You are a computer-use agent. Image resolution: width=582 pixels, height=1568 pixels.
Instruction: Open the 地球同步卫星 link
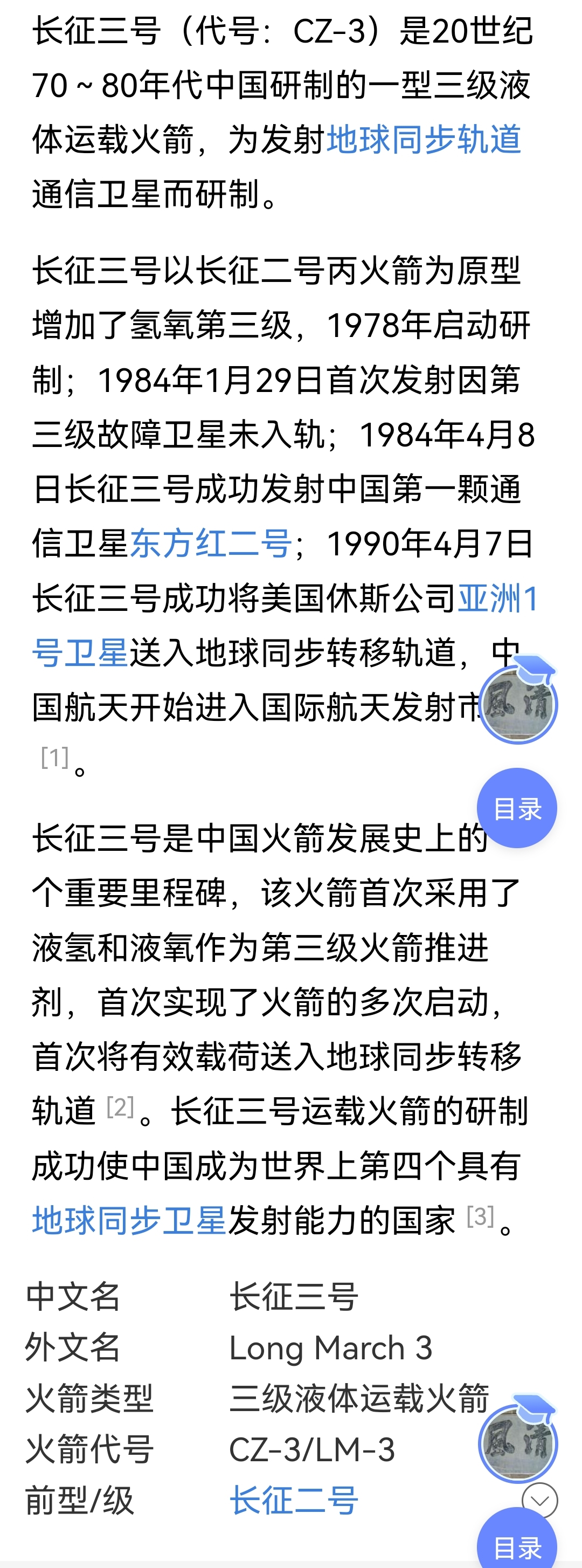129,1220
